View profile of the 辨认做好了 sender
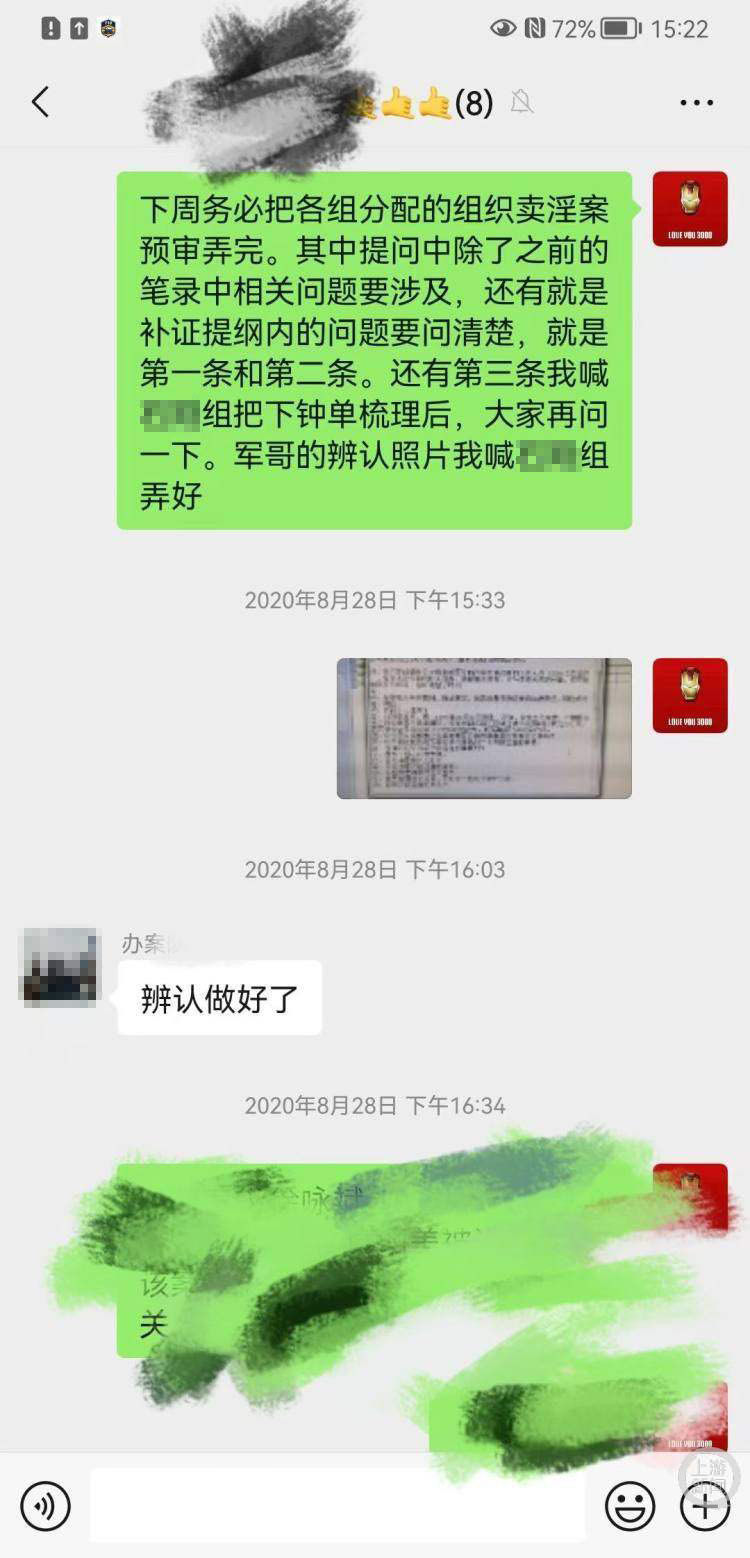This screenshot has height=1558, width=750. 60,966
